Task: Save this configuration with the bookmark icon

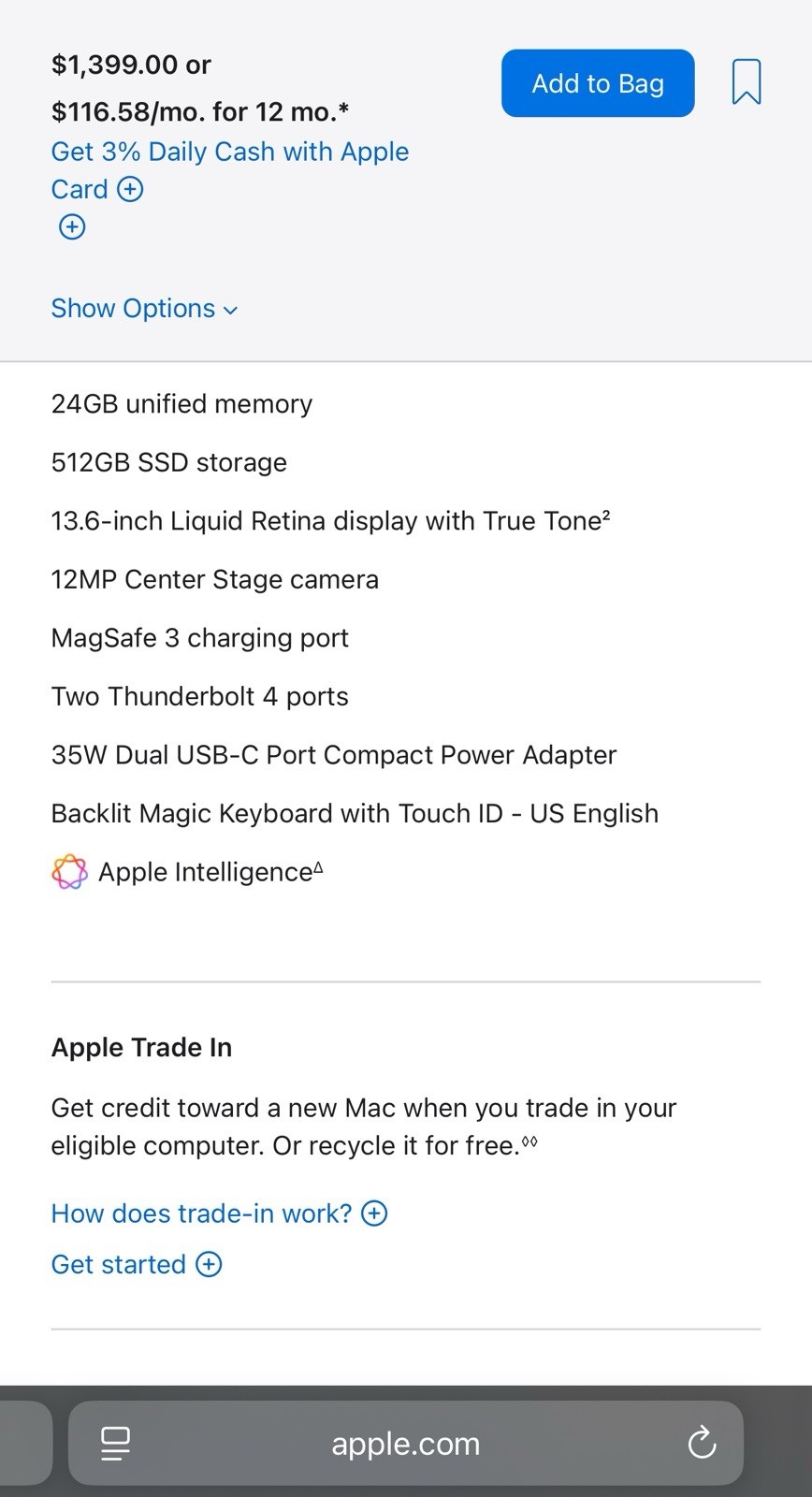Action: [x=746, y=81]
